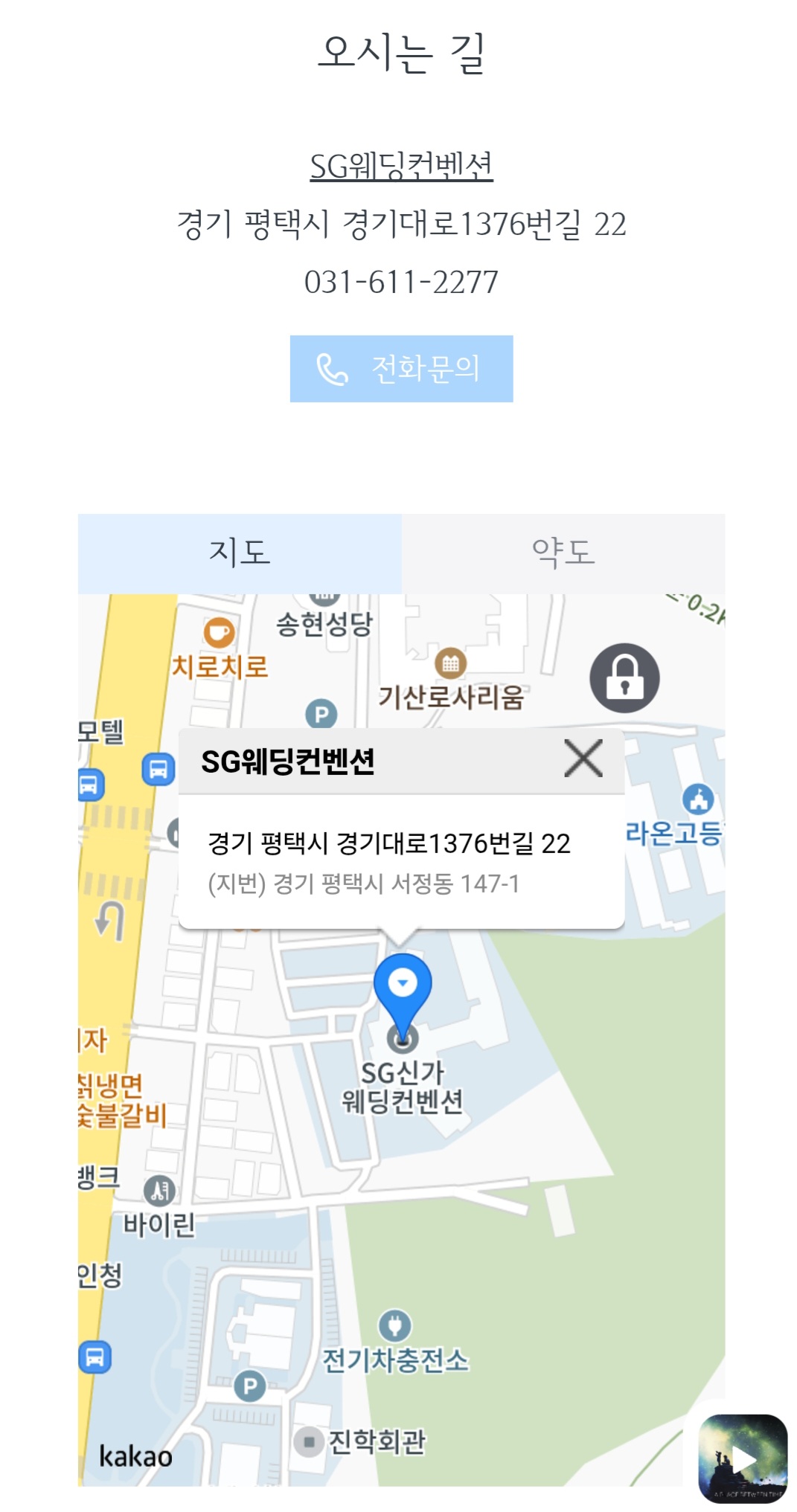Viewport: 797px width, 1512px height.
Task: Open the SG웨딩컨벤션 underlined link
Action: coord(401,166)
